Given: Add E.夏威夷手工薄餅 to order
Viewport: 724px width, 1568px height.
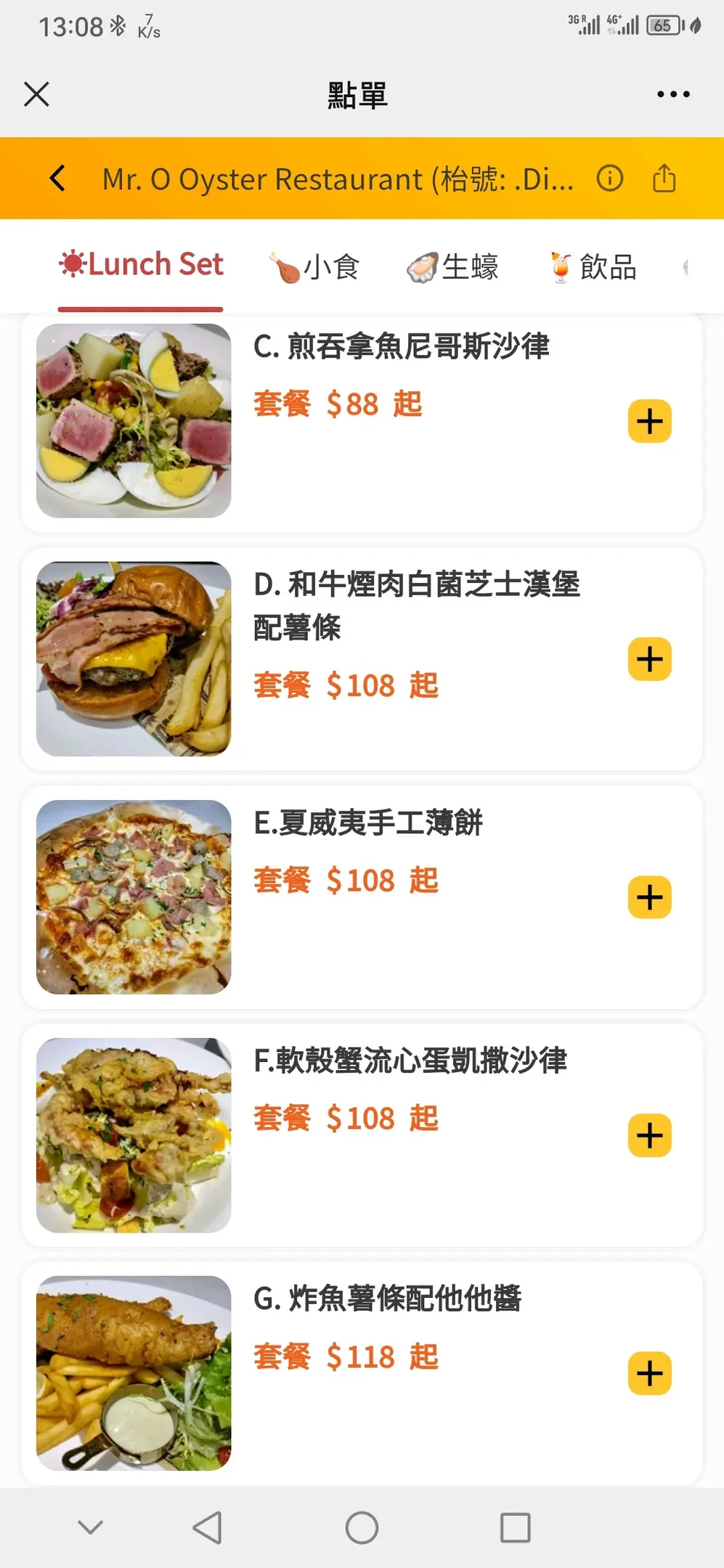Looking at the screenshot, I should pos(649,897).
